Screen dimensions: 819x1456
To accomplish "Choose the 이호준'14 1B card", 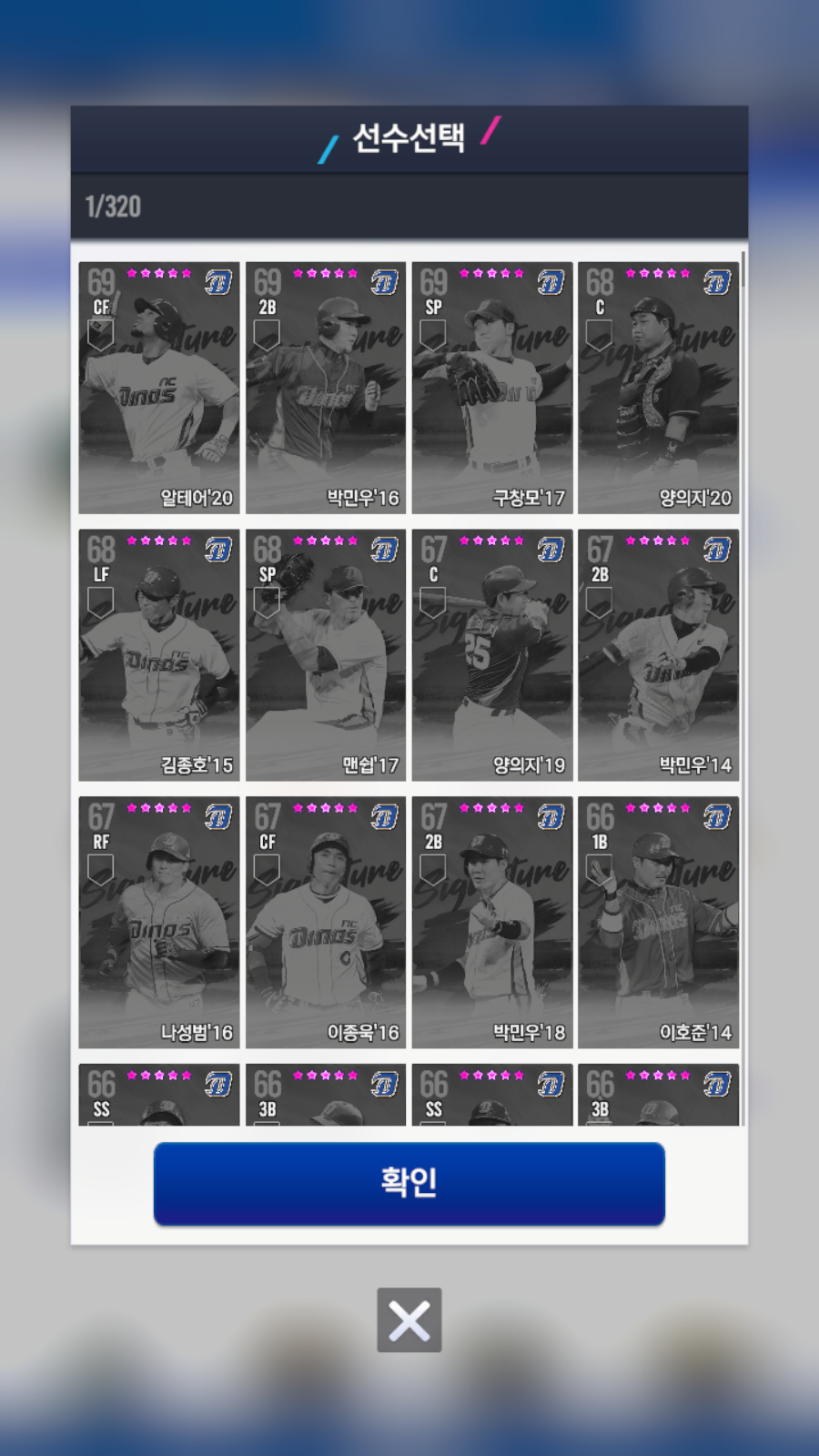I will pyautogui.click(x=658, y=923).
